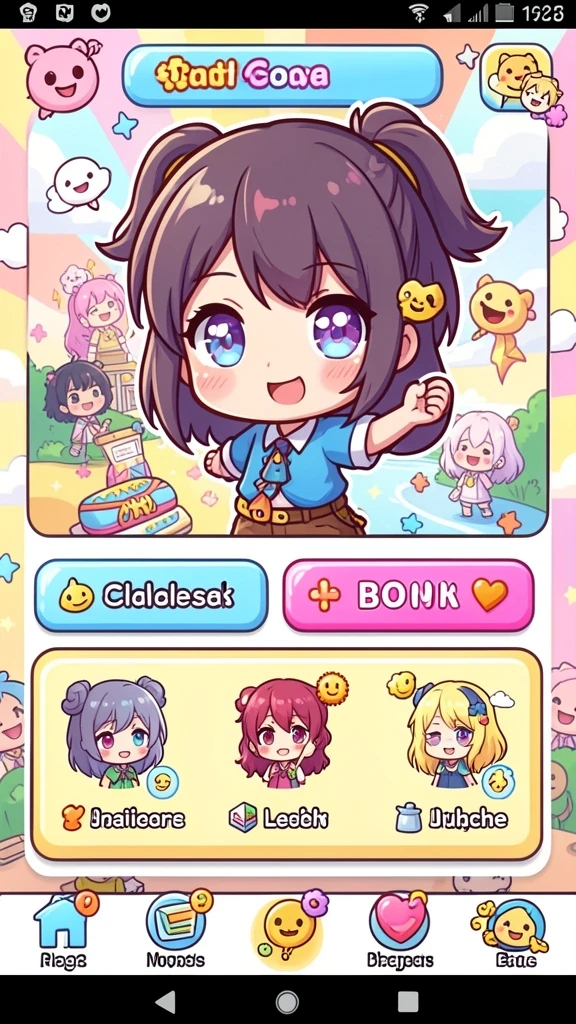Return to the system home screen
The width and height of the screenshot is (576, 1024).
pyautogui.click(x=287, y=1000)
